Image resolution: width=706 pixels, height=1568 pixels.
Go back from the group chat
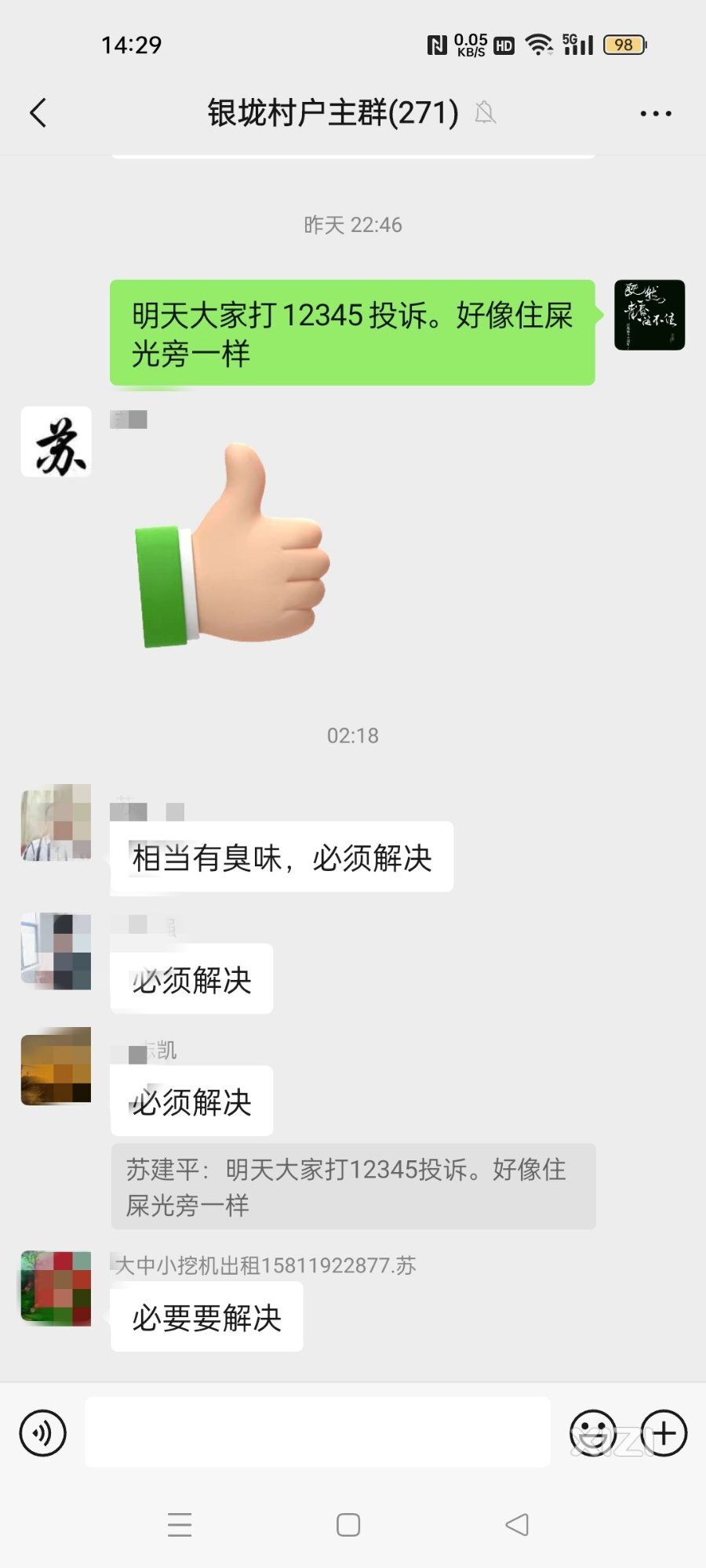coord(38,113)
